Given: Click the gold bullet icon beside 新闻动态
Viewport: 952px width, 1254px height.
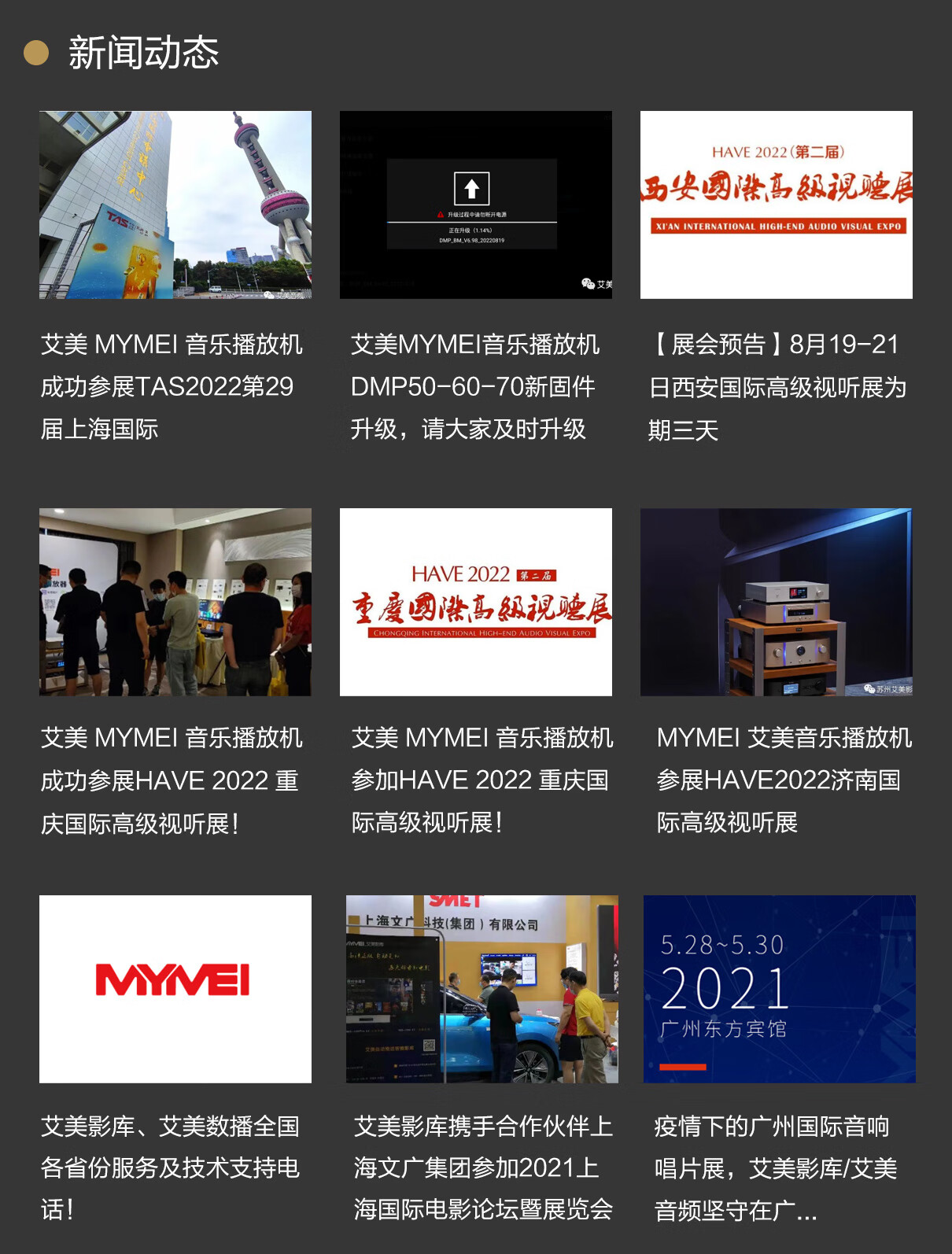Looking at the screenshot, I should [x=35, y=53].
